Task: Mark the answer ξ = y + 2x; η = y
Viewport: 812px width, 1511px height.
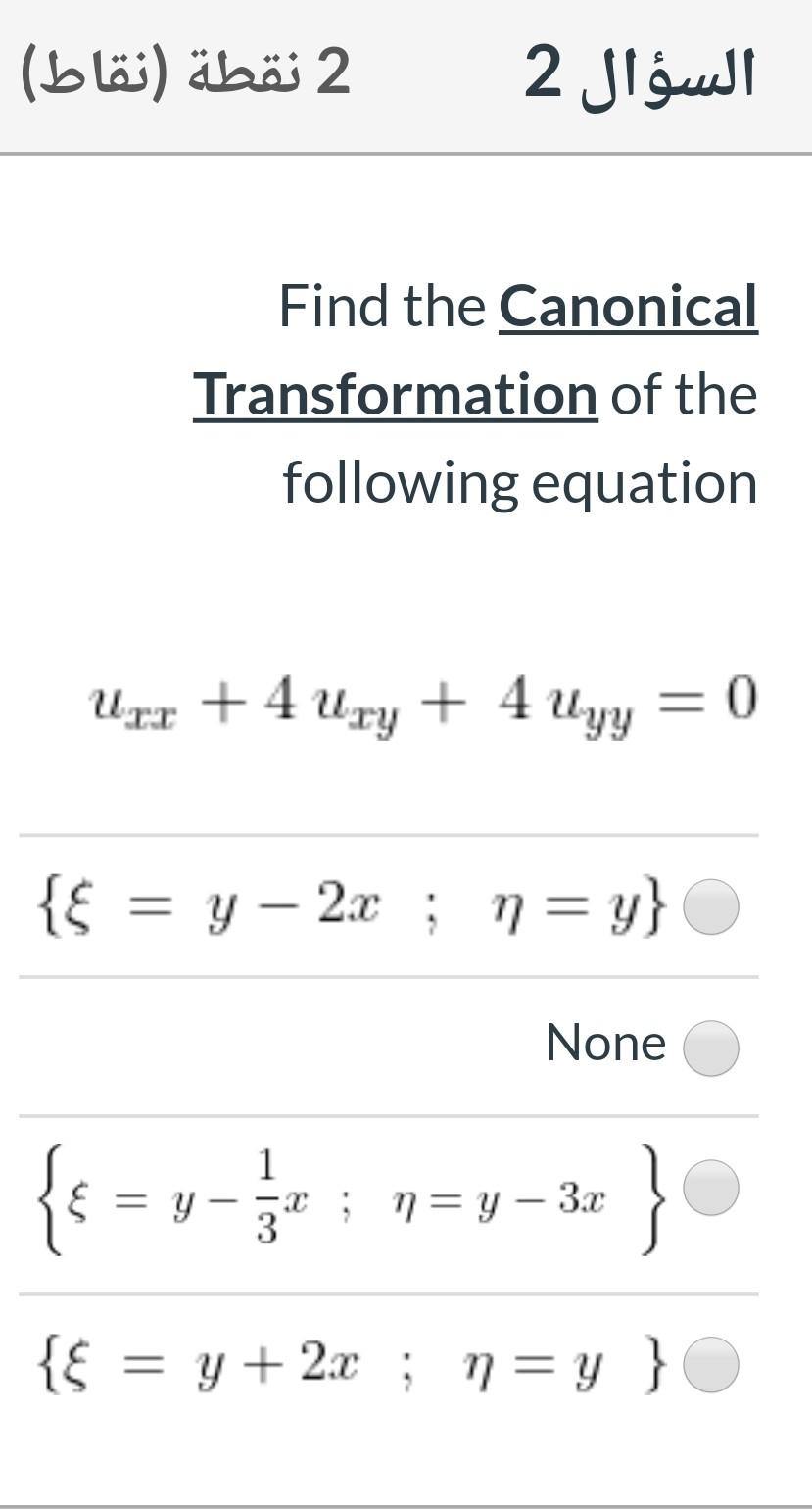Action: point(710,1364)
